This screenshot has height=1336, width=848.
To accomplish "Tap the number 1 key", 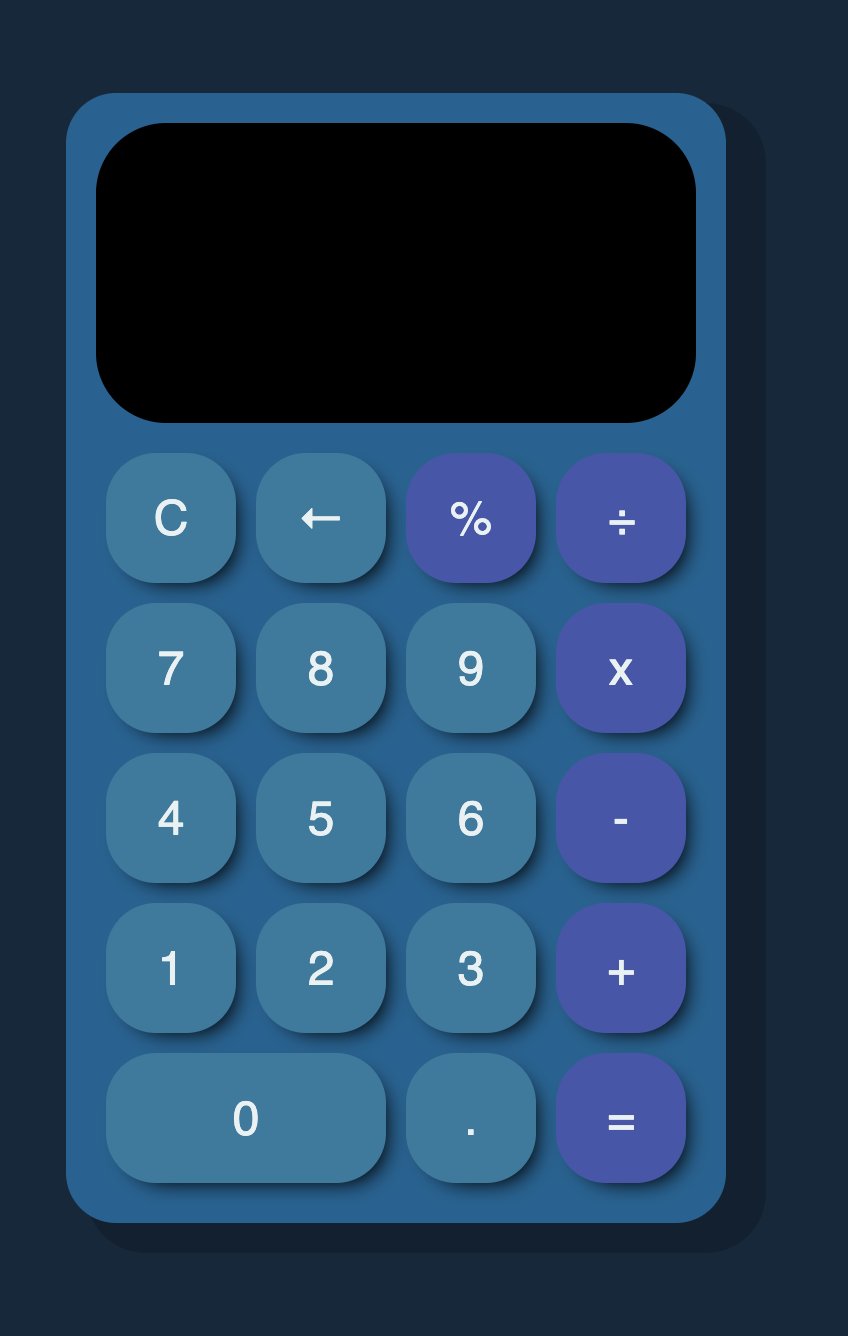I will [171, 968].
